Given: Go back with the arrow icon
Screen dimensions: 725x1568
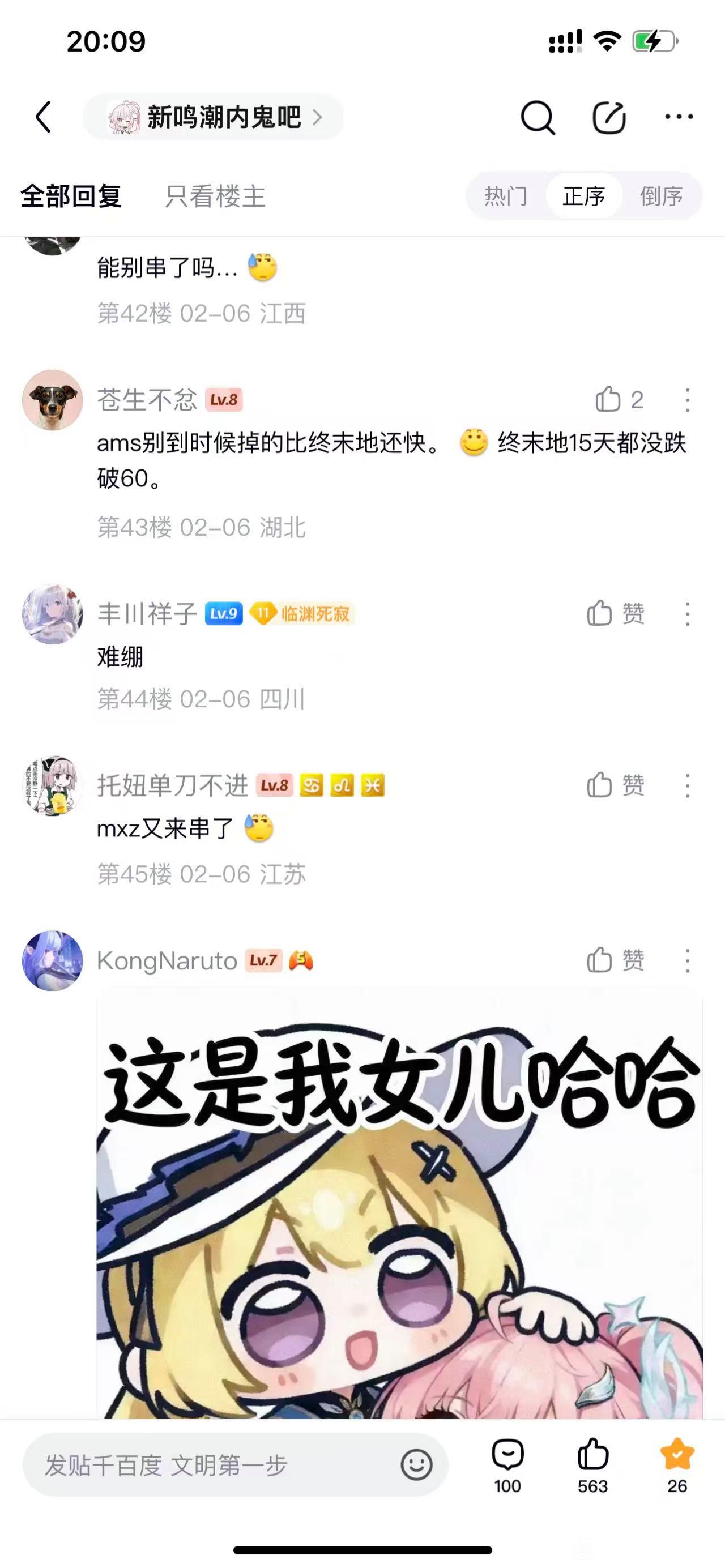Looking at the screenshot, I should point(43,117).
